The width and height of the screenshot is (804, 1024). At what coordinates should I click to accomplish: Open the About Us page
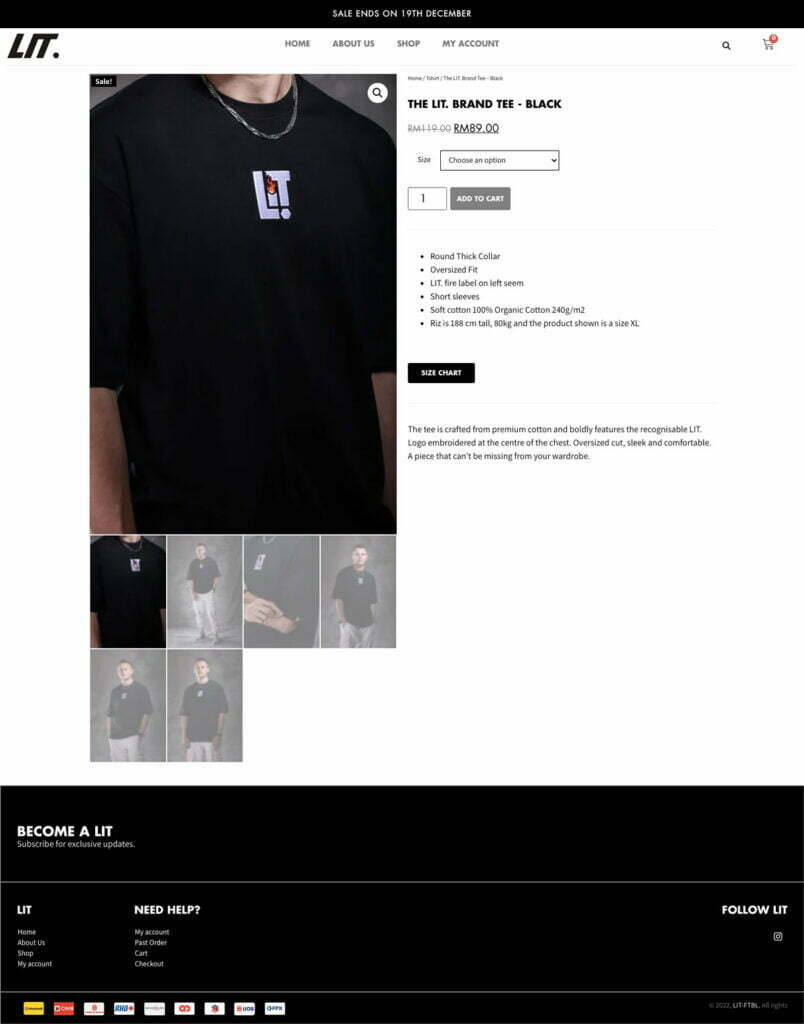click(353, 44)
